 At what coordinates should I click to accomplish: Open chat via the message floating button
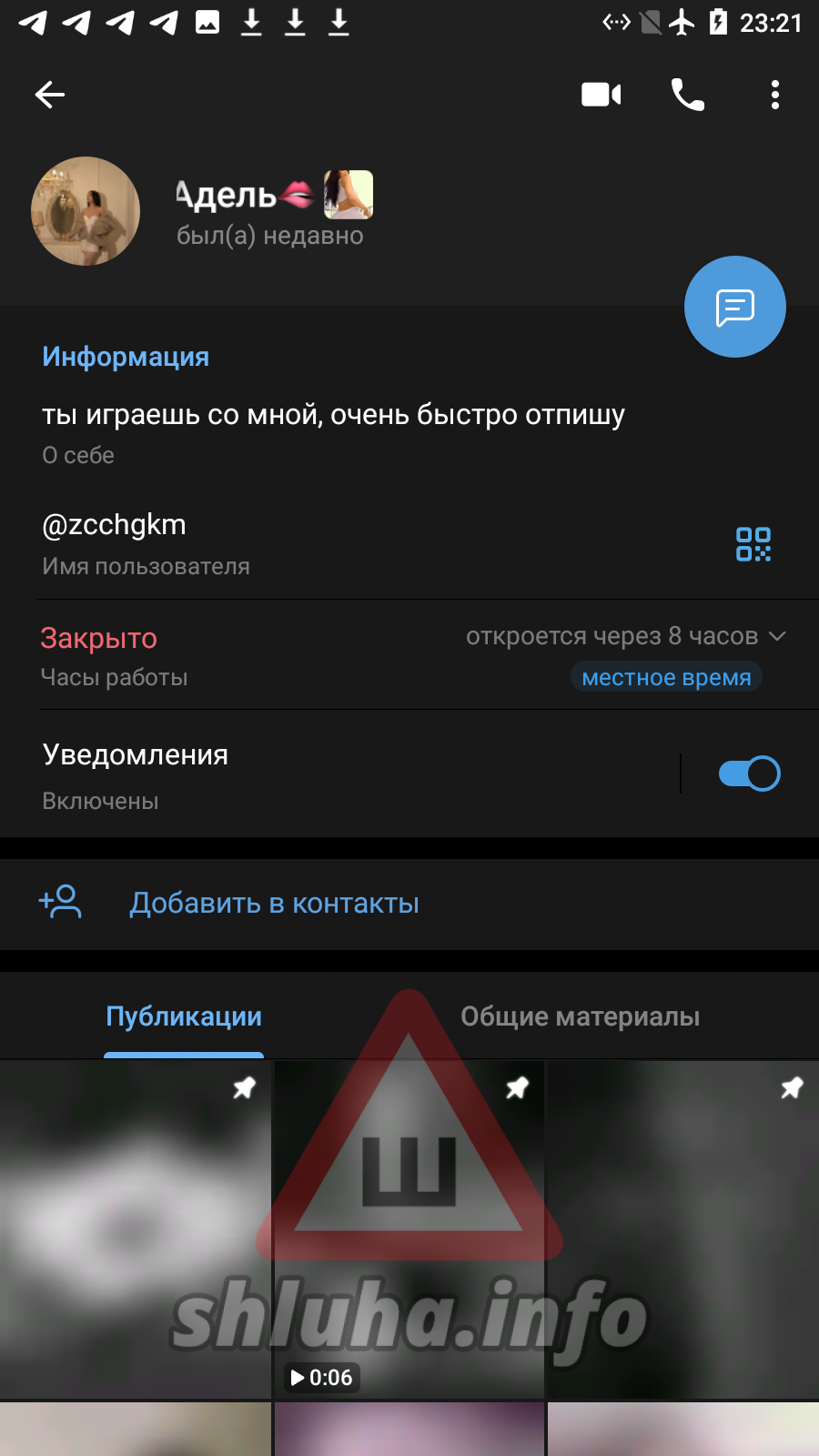pos(735,308)
